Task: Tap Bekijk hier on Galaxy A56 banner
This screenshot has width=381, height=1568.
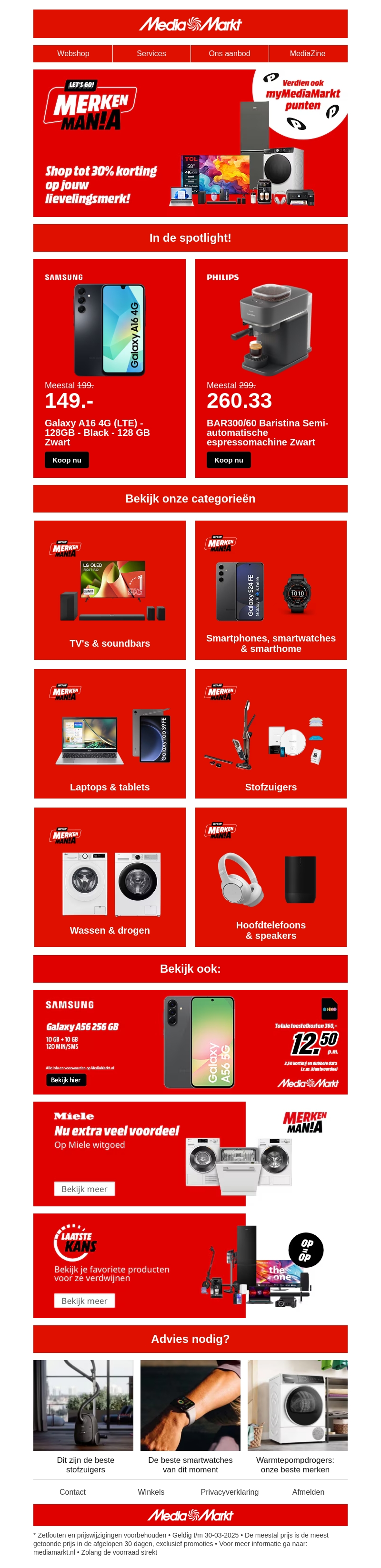Action: pos(66,1080)
